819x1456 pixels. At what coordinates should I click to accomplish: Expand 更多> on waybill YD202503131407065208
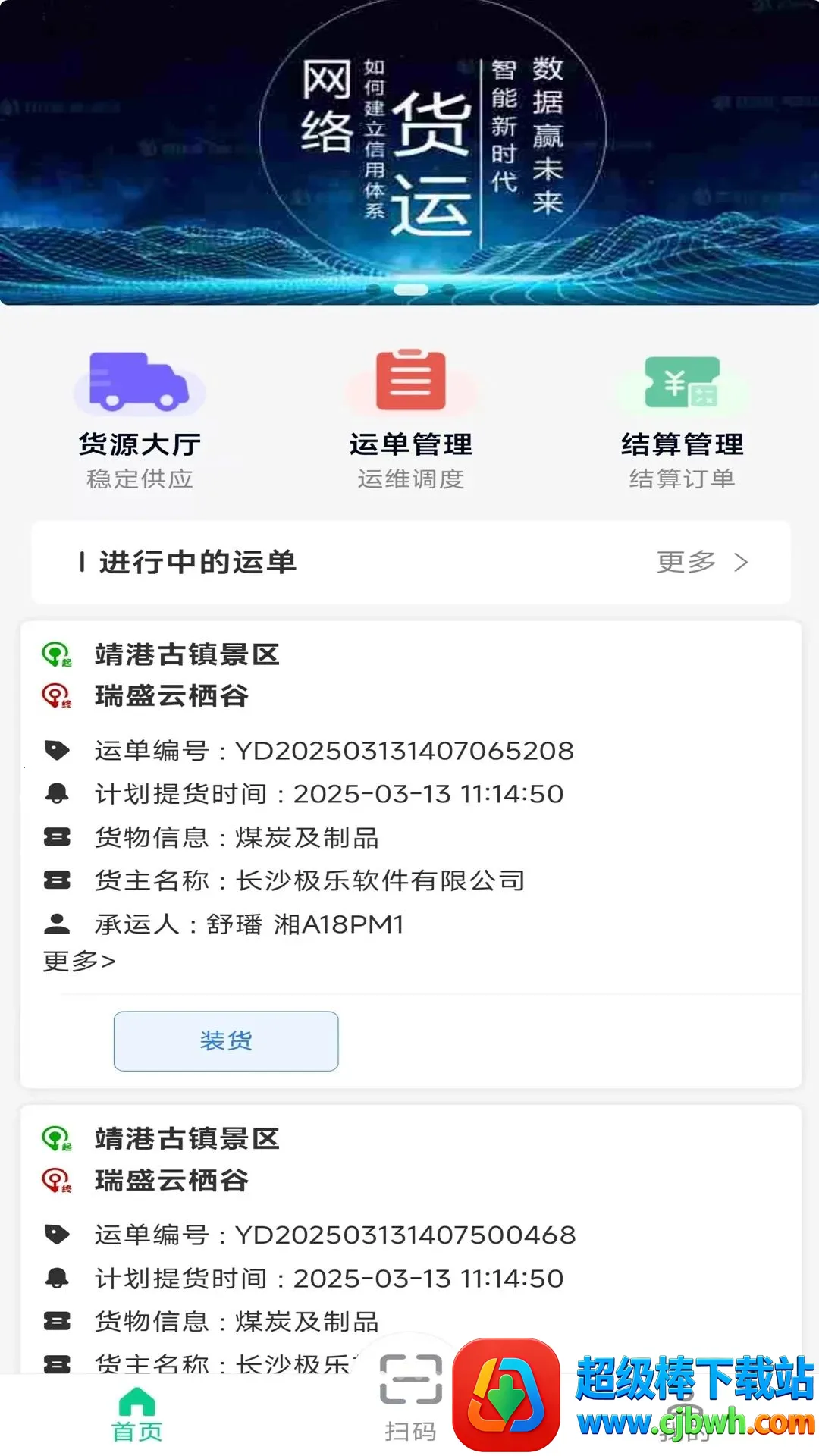[x=80, y=962]
